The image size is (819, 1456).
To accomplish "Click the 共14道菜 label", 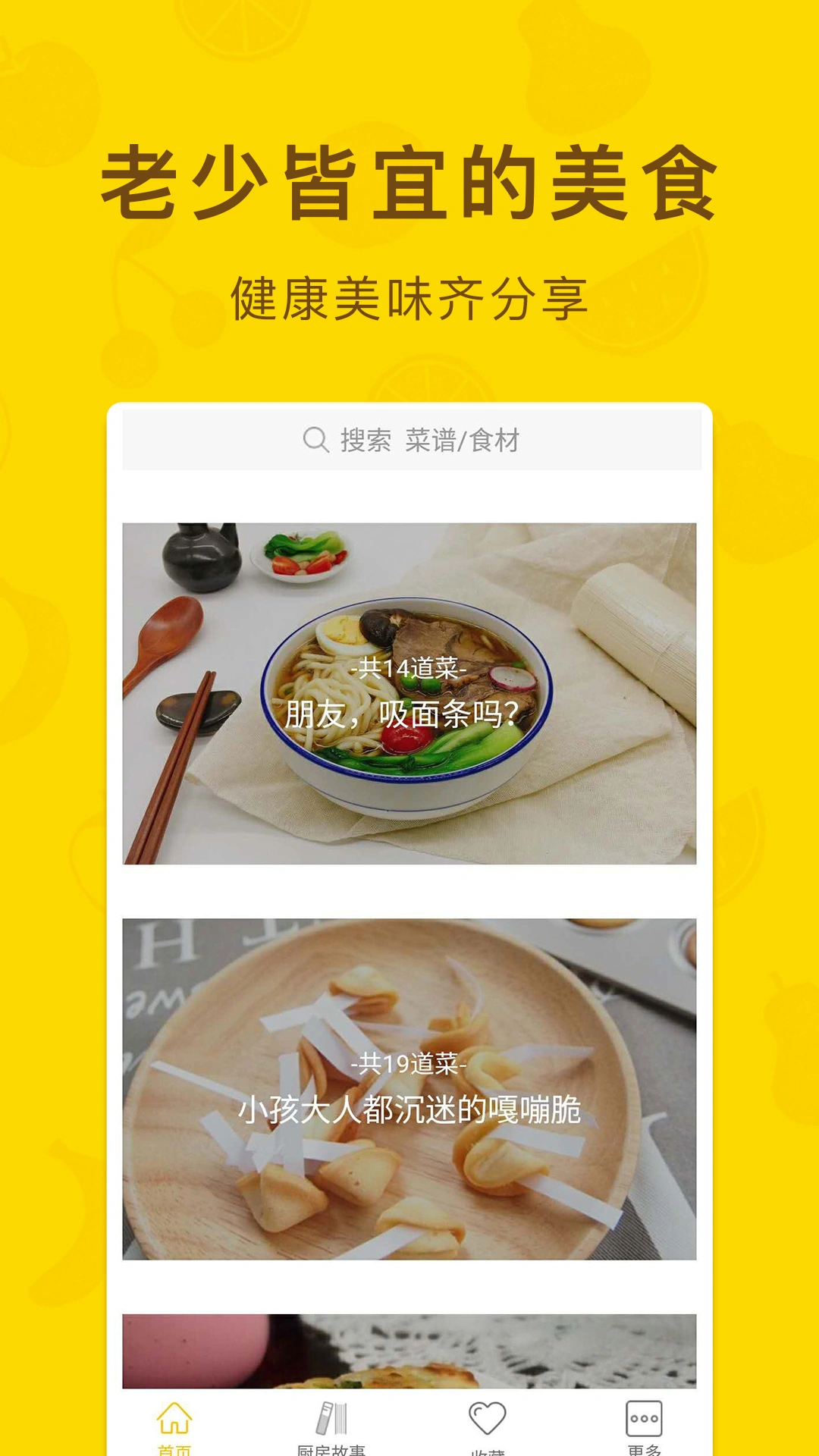I will click(408, 670).
